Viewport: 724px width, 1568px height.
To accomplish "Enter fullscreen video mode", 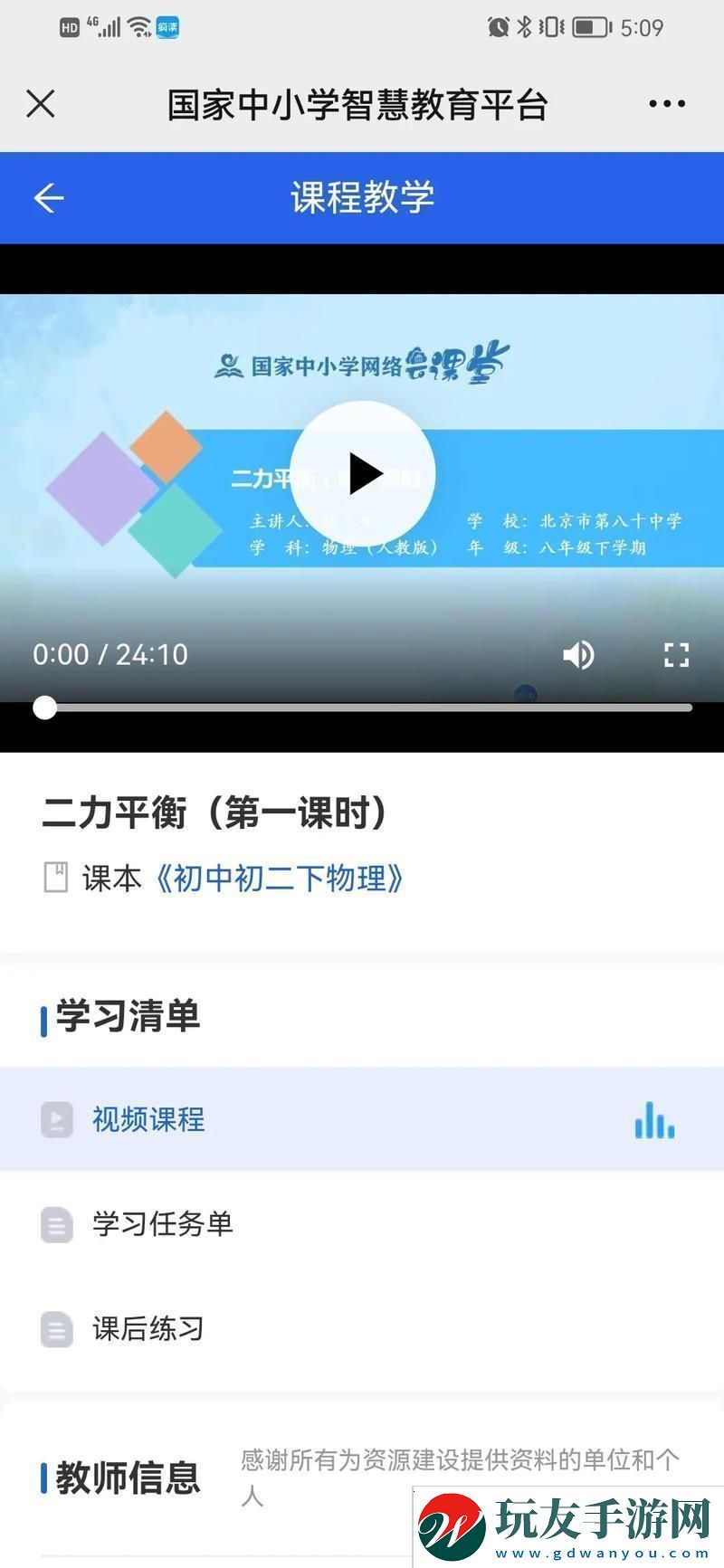I will 676,654.
